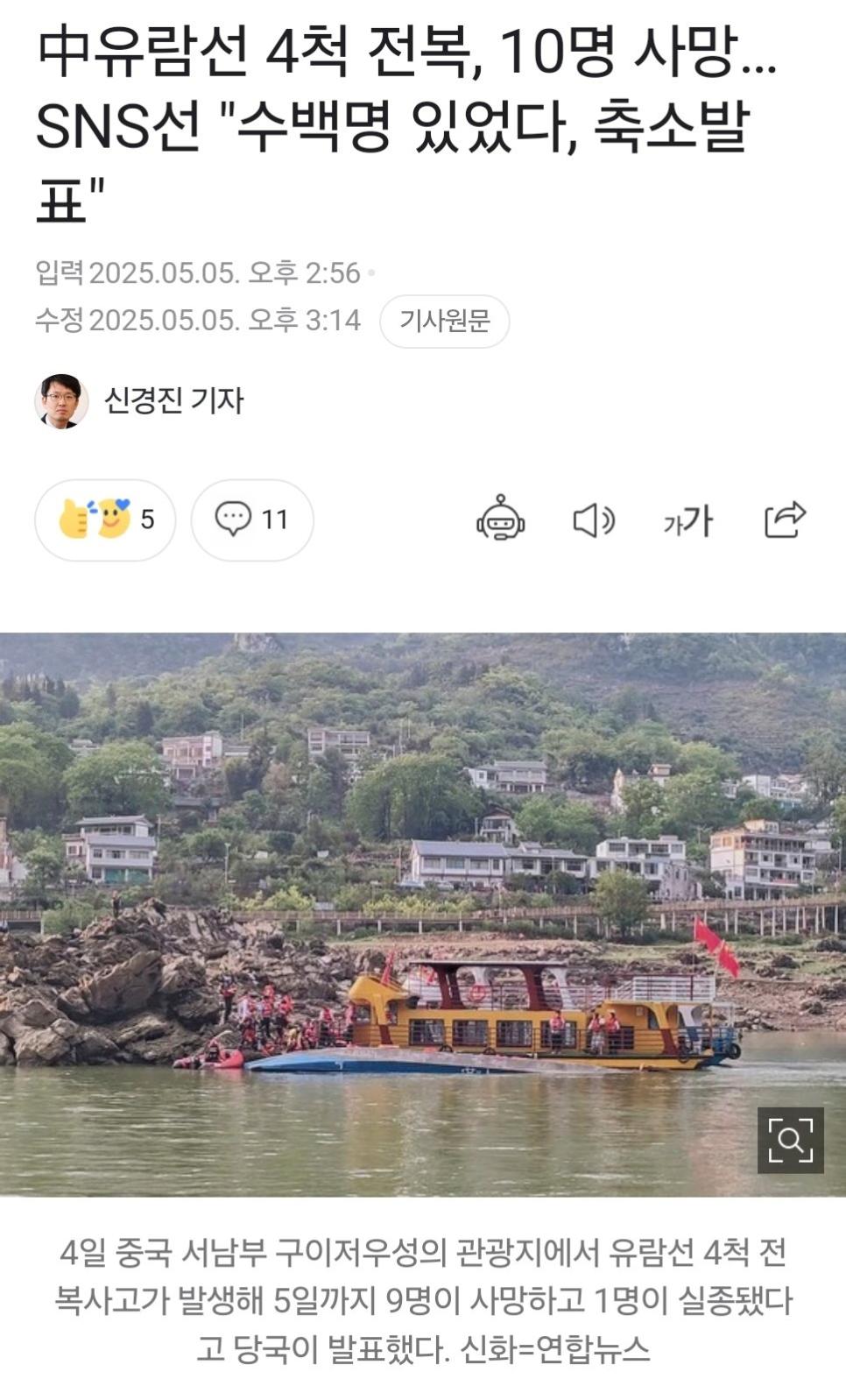Open the original article via 기사원문
This screenshot has height=1400, width=846.
pyautogui.click(x=444, y=321)
